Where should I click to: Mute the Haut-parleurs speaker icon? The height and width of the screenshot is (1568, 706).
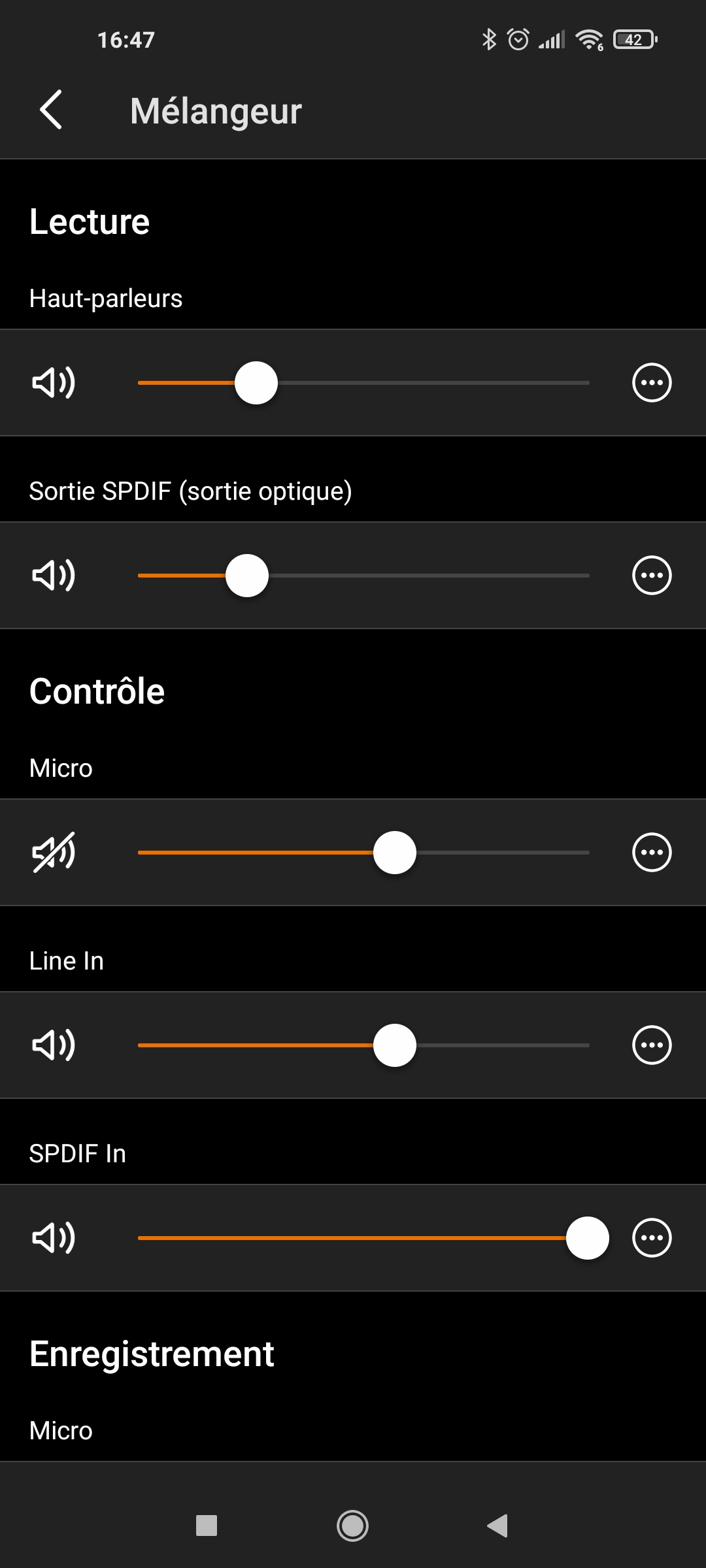pos(54,383)
